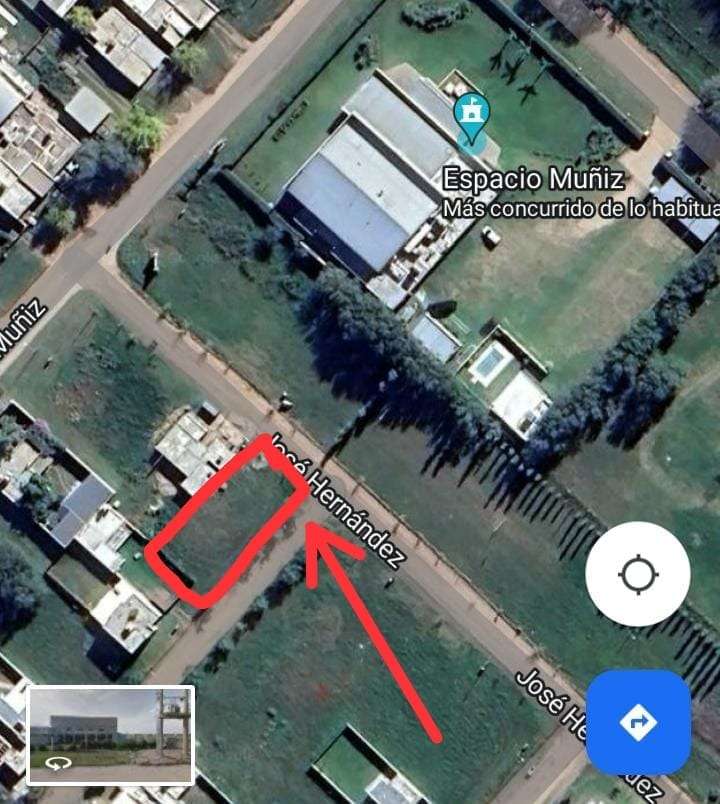Open the Street View preview thumbnail
Image resolution: width=720 pixels, height=804 pixels.
click(111, 732)
